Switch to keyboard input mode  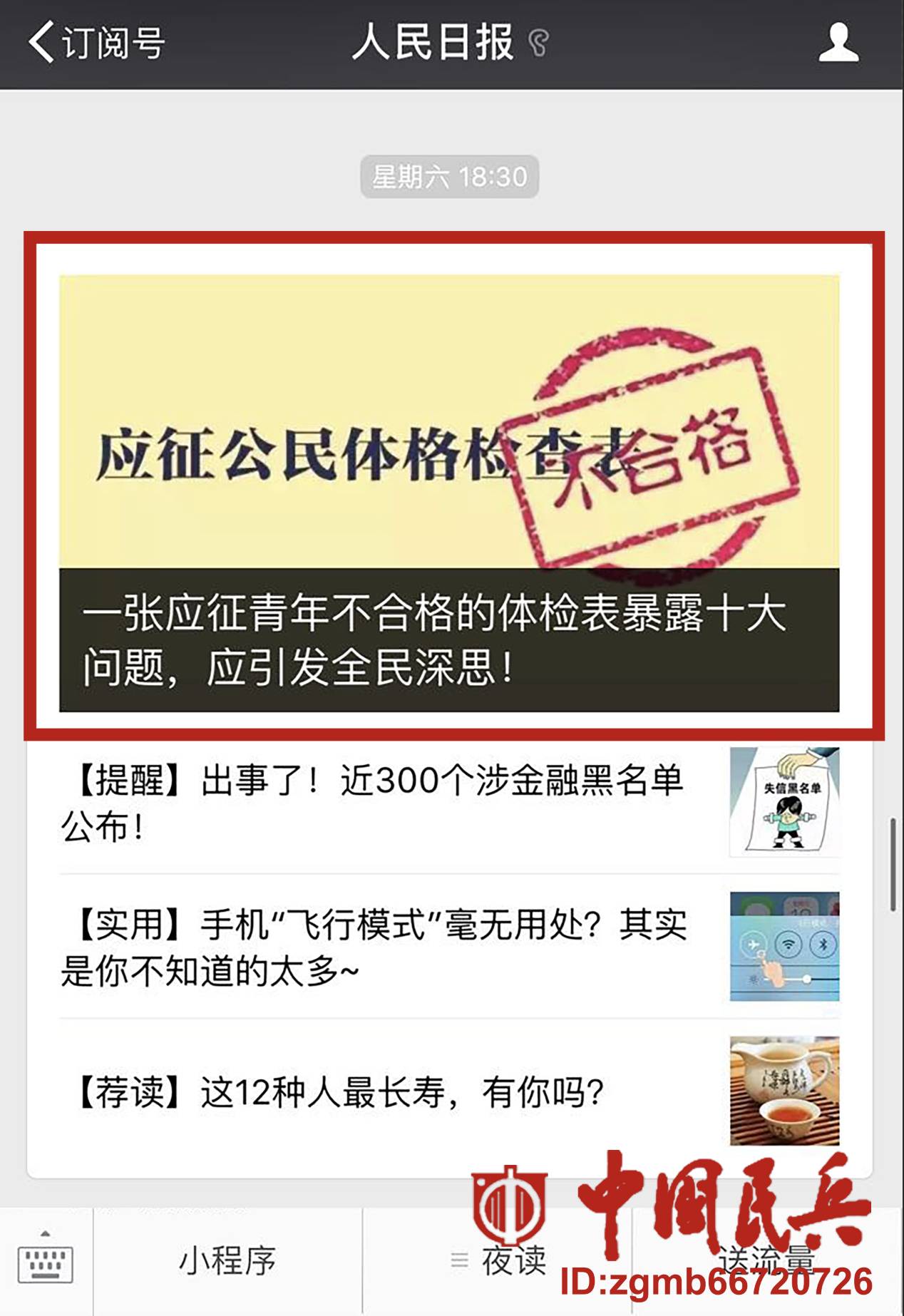pos(46,1262)
